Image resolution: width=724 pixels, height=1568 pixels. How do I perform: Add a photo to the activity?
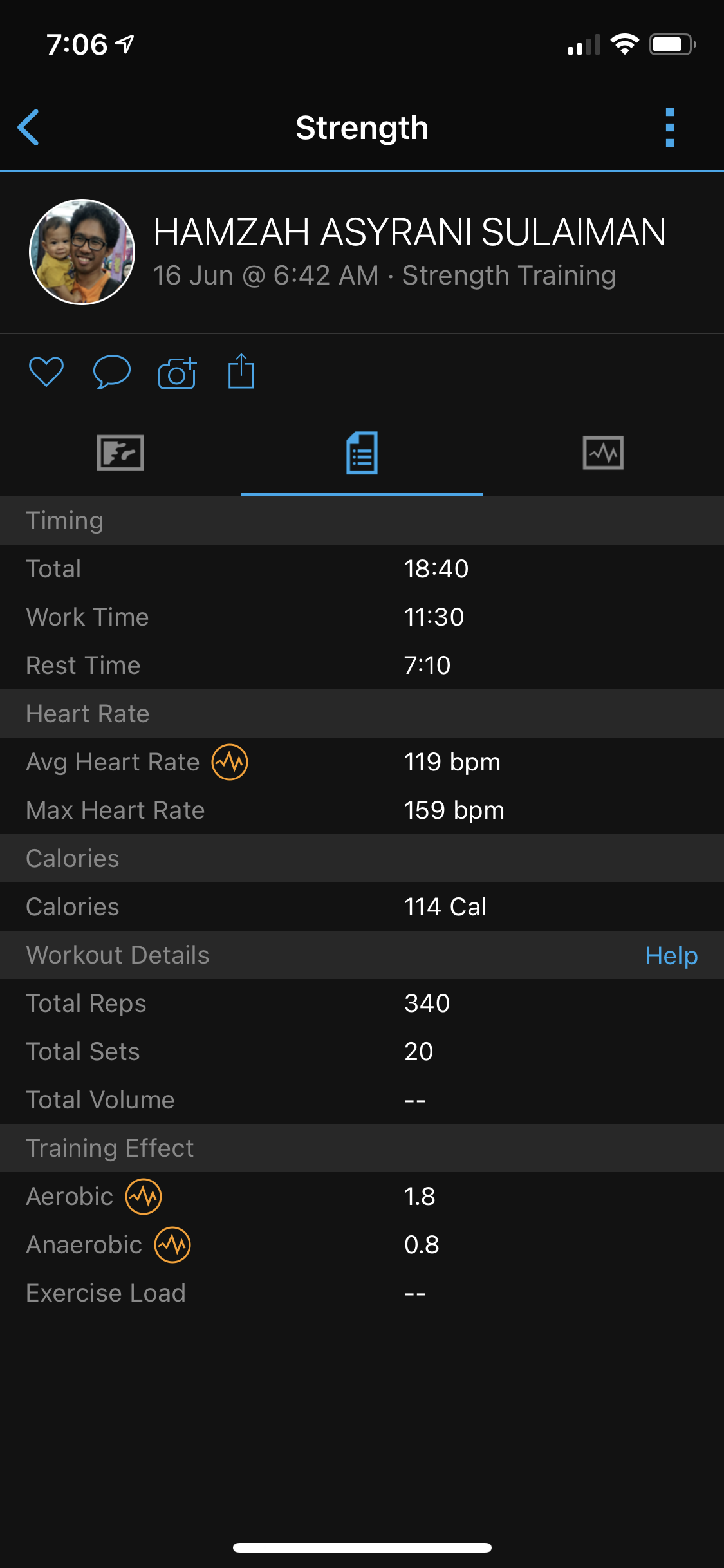pyautogui.click(x=177, y=373)
